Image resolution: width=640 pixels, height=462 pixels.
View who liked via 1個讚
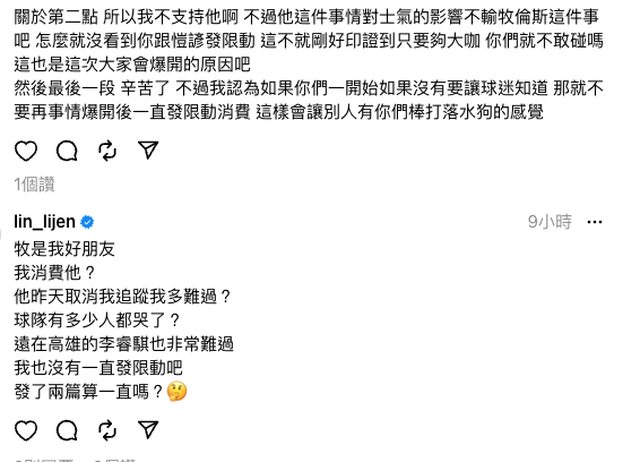pos(37,185)
